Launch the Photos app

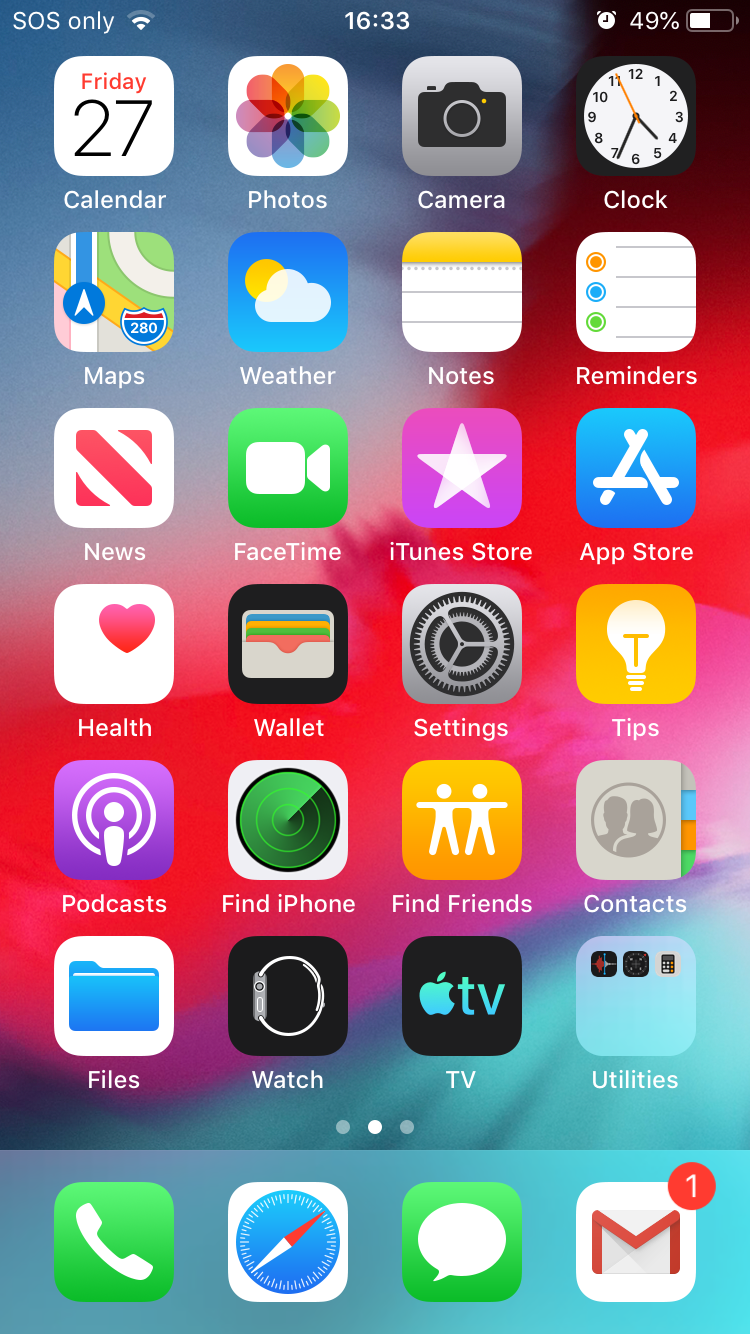pos(288,116)
